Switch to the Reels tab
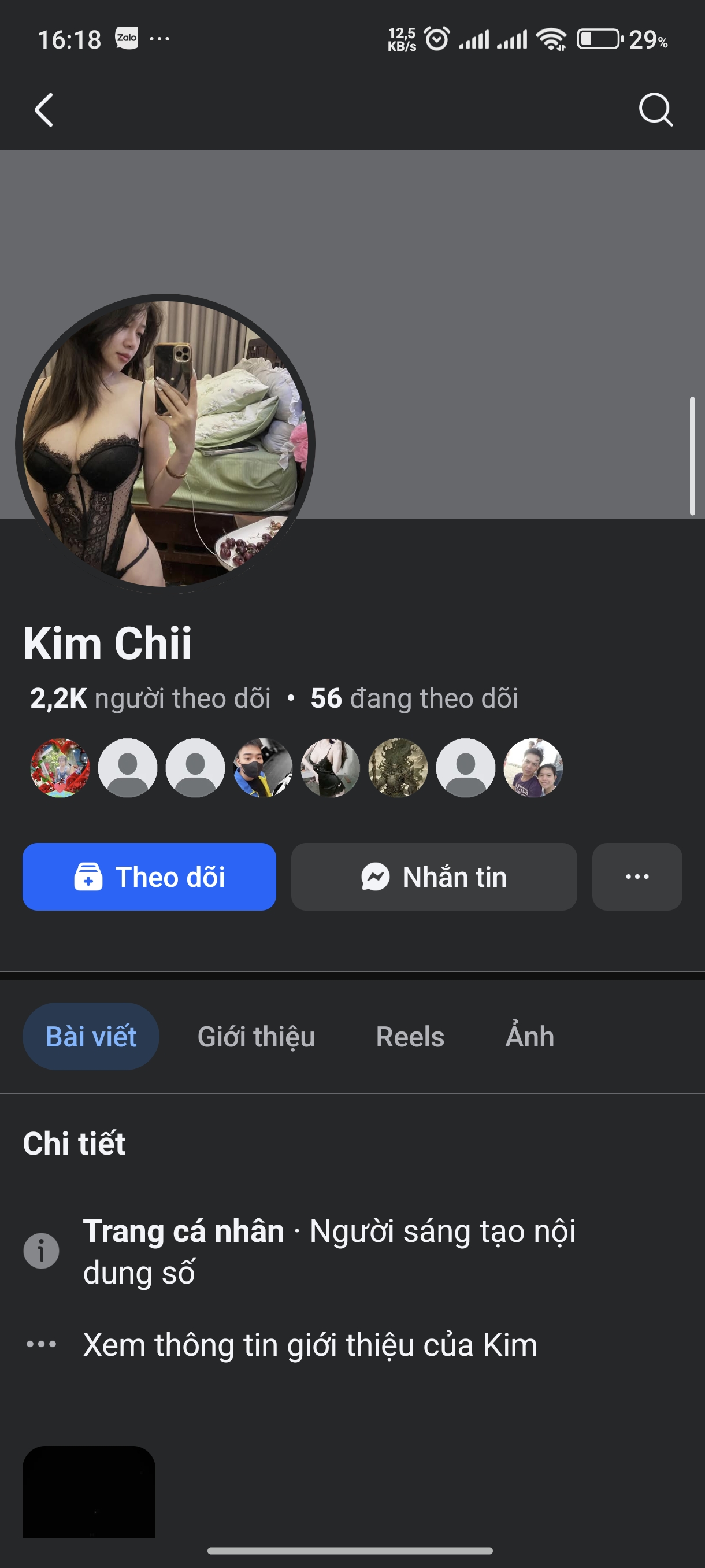The width and height of the screenshot is (705, 1568). pyautogui.click(x=410, y=1037)
